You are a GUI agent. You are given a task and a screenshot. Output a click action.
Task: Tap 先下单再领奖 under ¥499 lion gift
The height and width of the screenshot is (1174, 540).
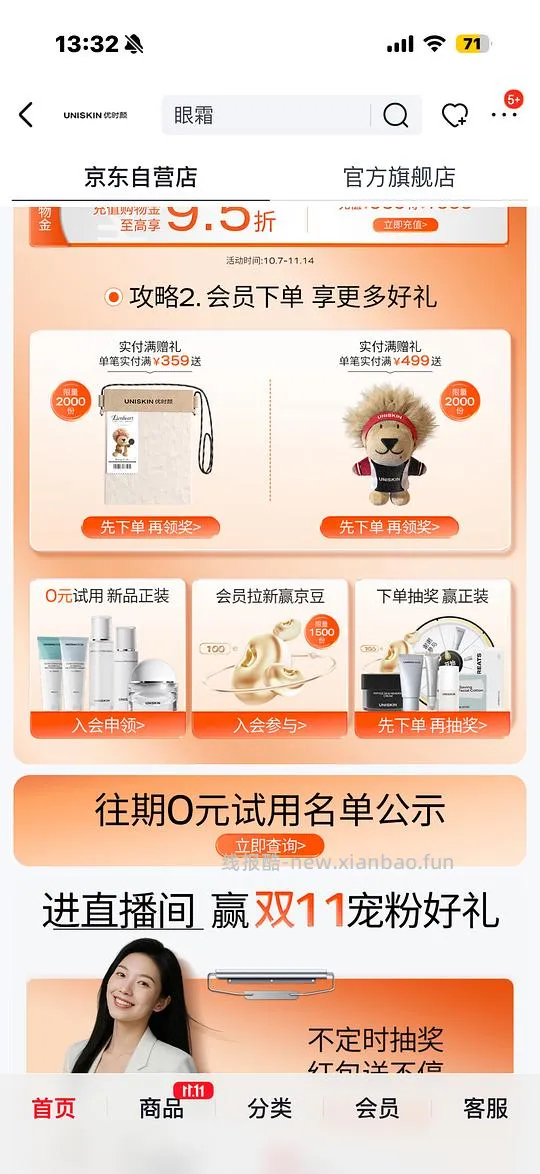coord(389,526)
